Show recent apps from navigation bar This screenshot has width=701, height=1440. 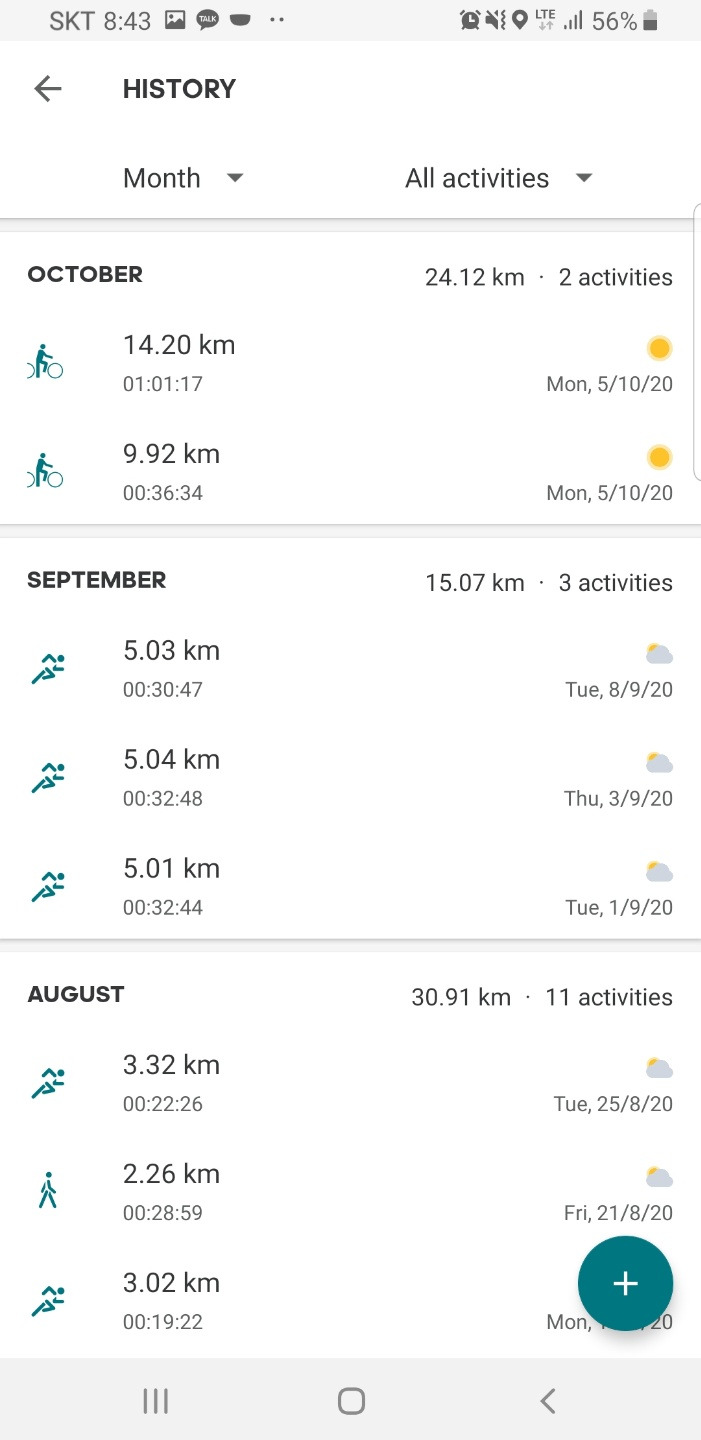point(155,1401)
